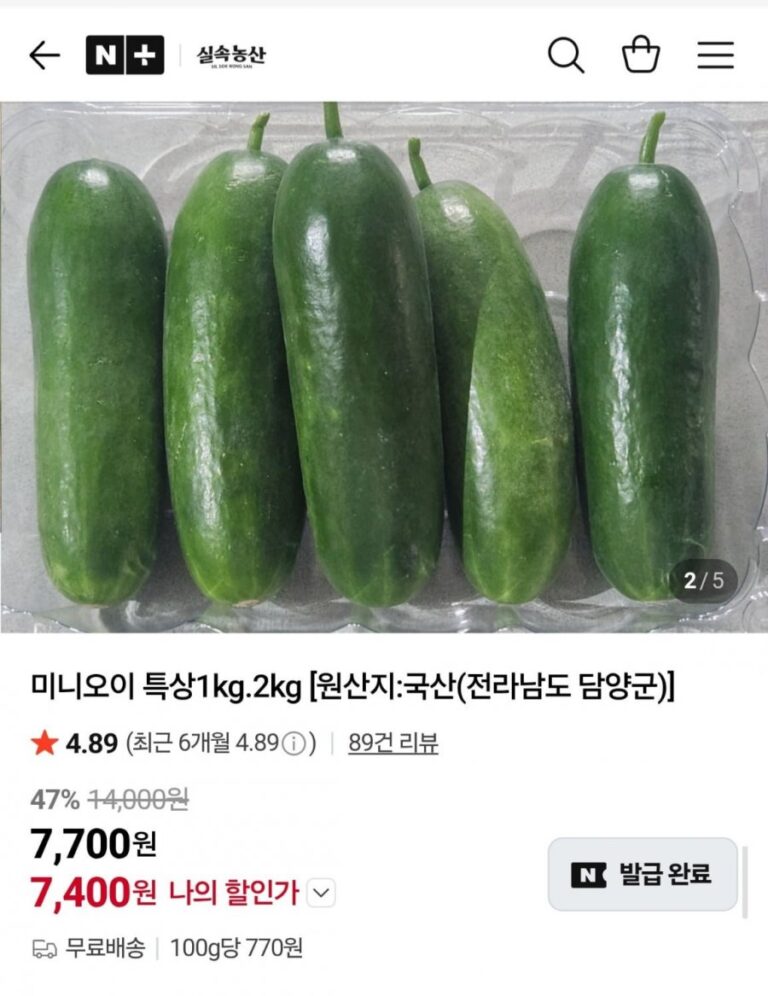Show rating info for 최근 6개월
Image resolution: width=768 pixels, height=996 pixels.
click(x=293, y=743)
